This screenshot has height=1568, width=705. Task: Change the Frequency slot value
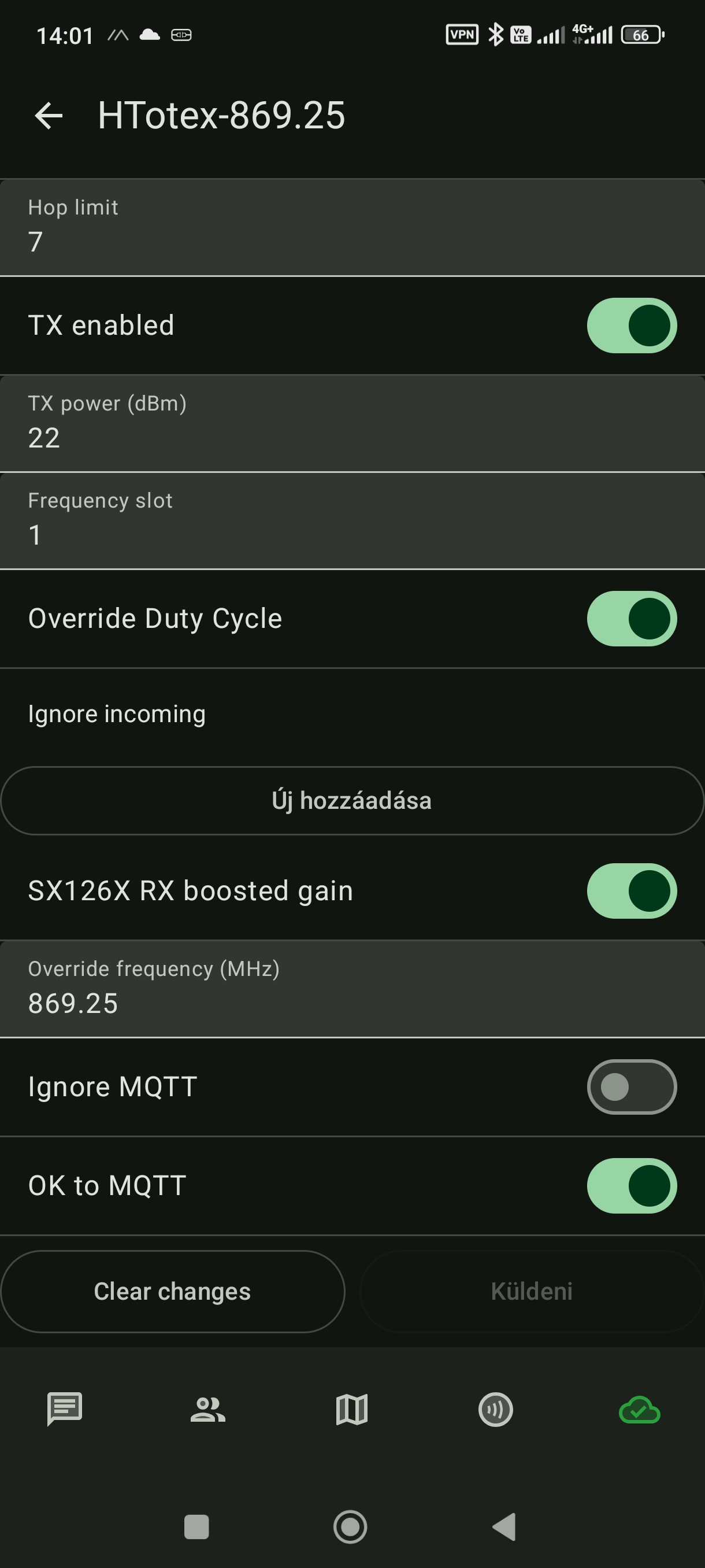[352, 521]
